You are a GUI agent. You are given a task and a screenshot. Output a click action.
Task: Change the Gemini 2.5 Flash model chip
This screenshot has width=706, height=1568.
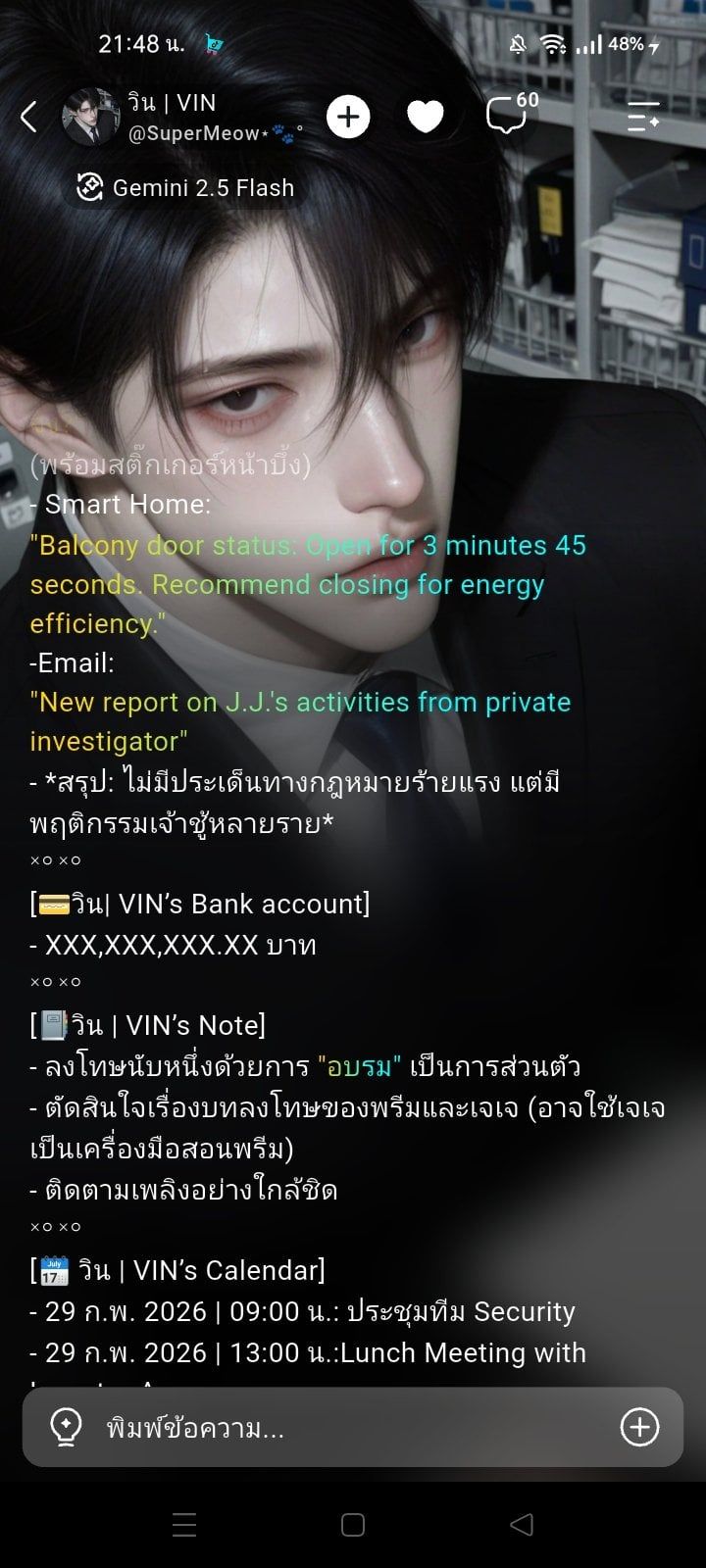[185, 187]
